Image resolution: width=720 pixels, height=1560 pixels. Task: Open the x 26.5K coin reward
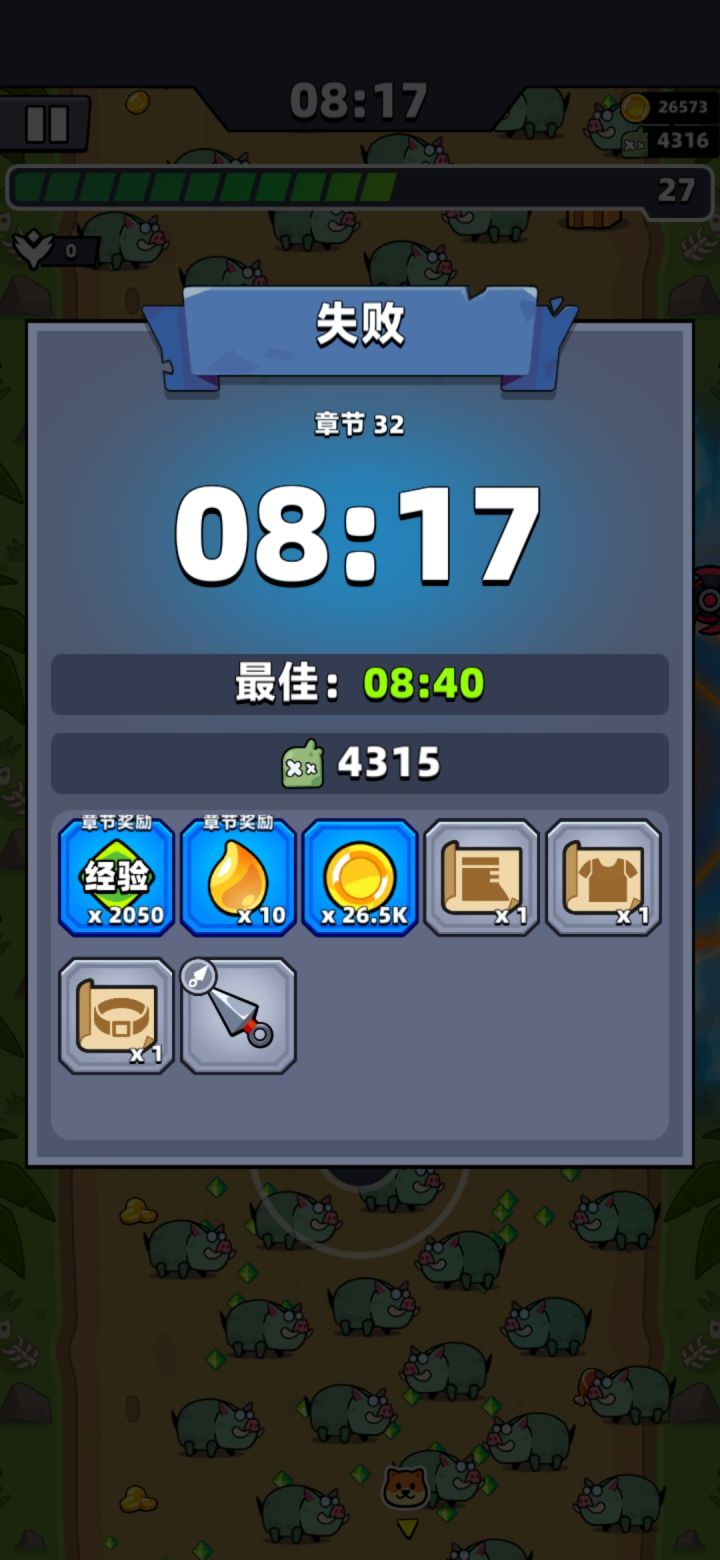coord(360,878)
